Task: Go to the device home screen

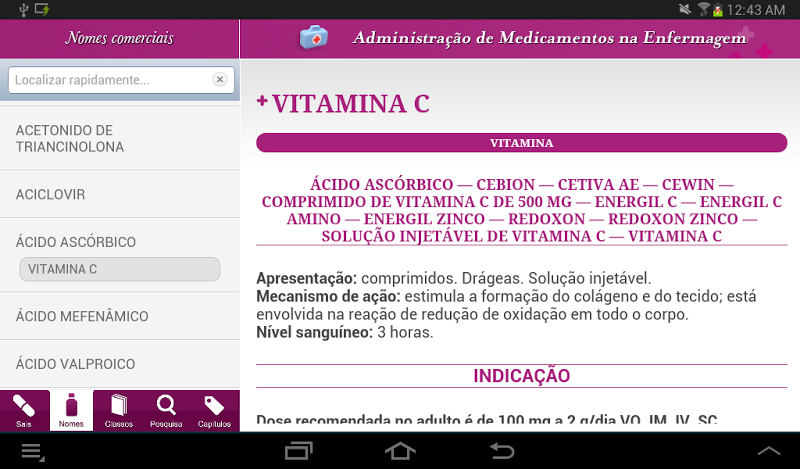Action: (400, 451)
